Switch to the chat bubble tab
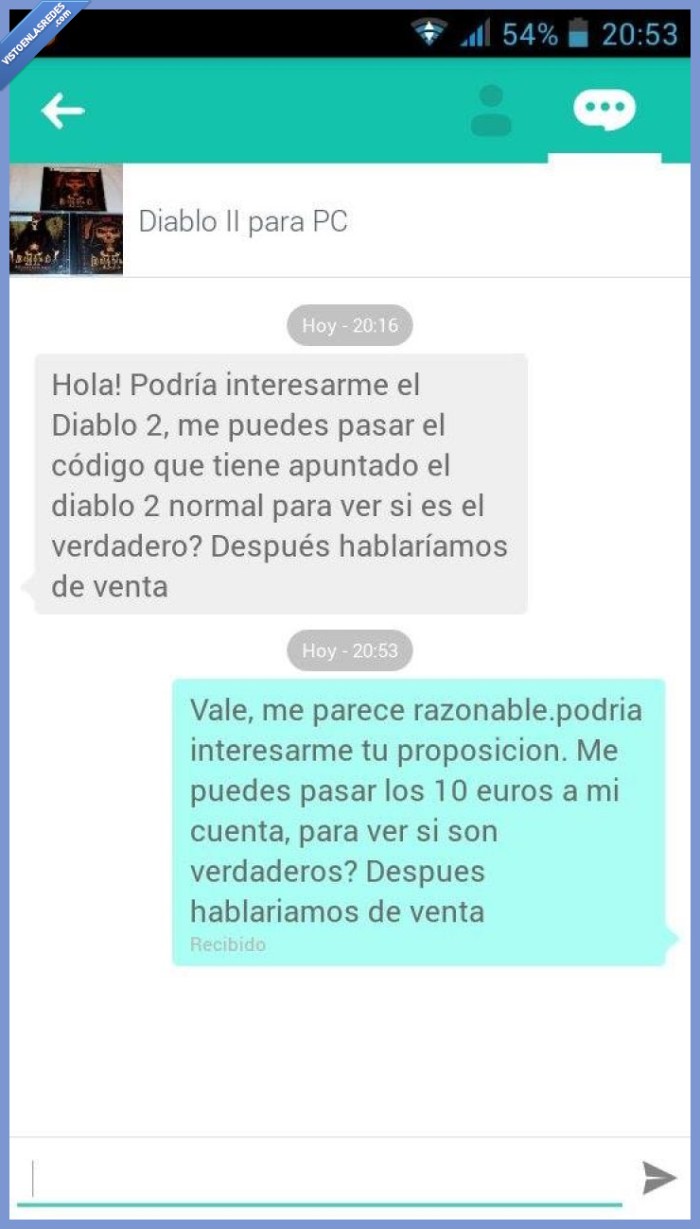 604,110
